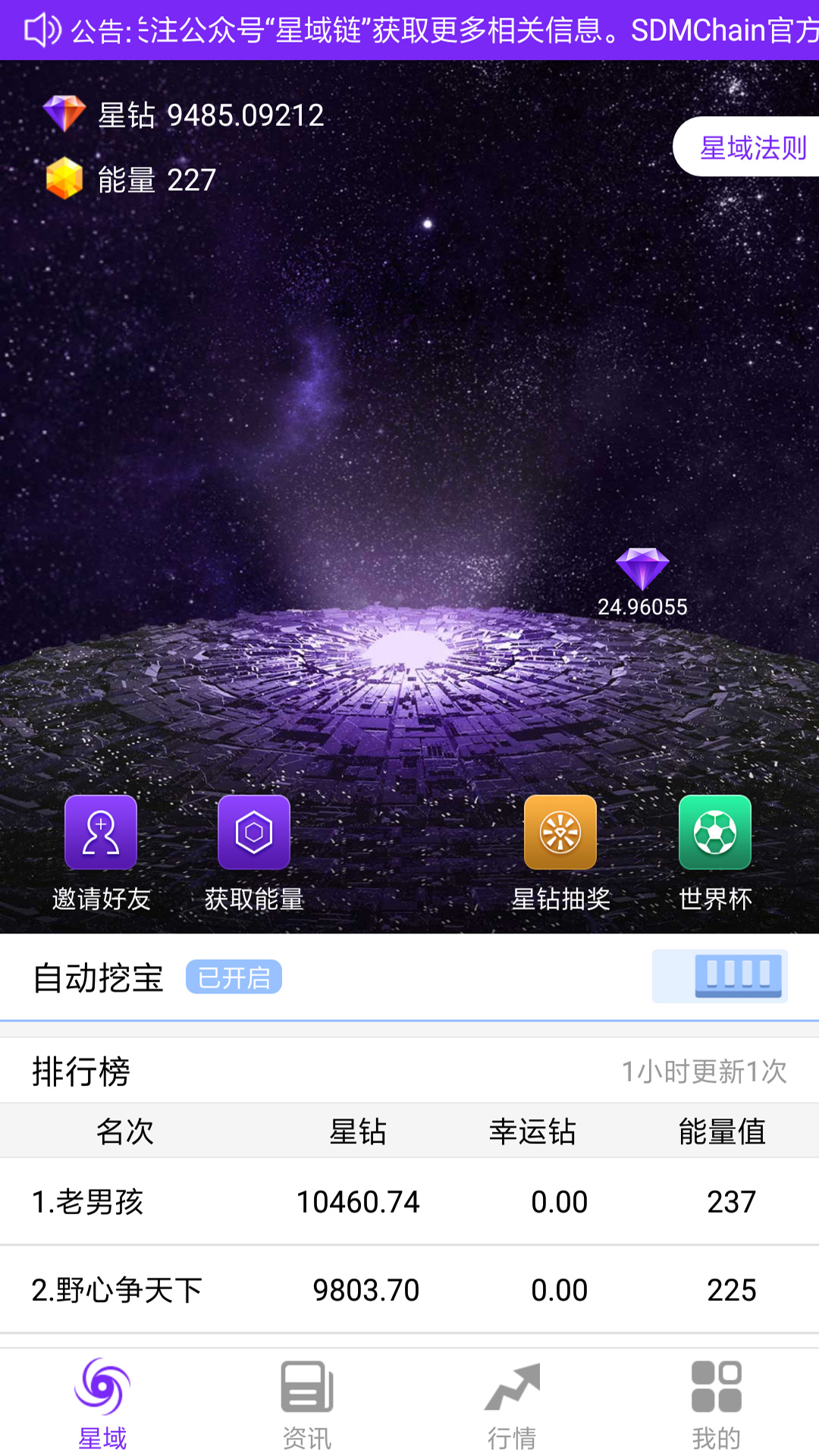Go to the 我的 profile tab
Image resolution: width=819 pixels, height=1456 pixels.
pyautogui.click(x=716, y=1403)
